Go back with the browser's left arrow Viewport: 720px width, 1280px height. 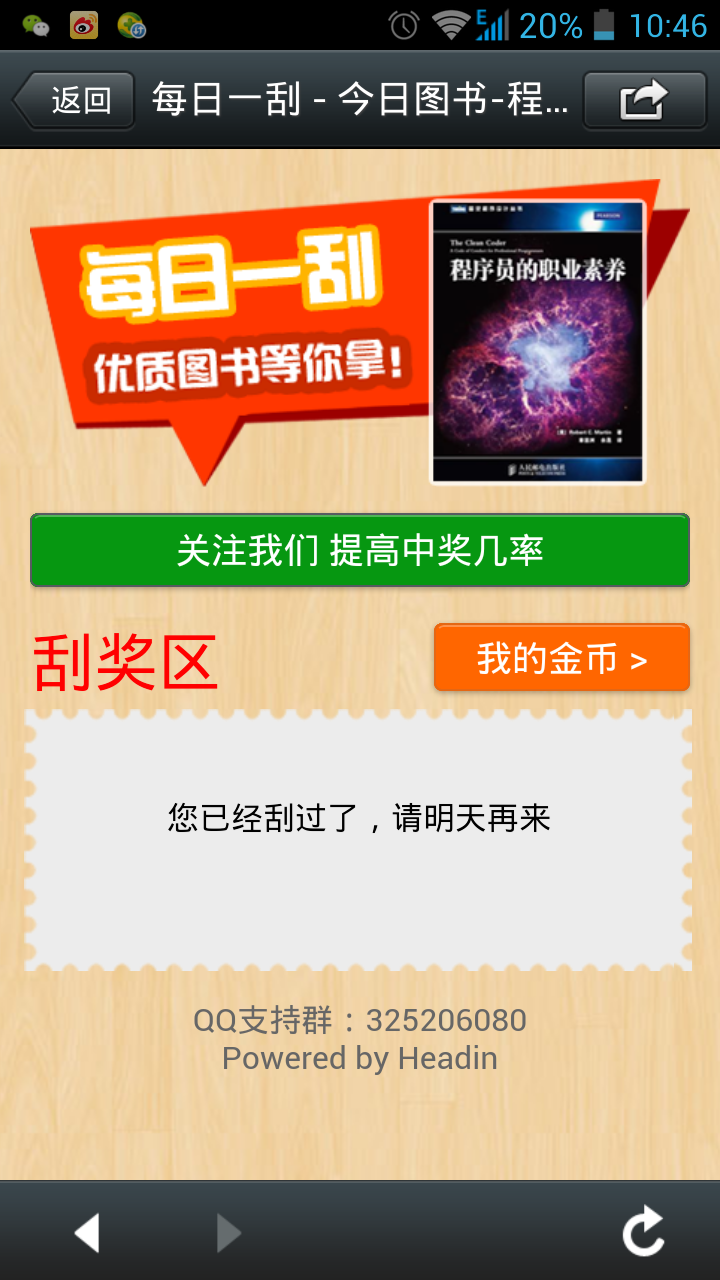(x=88, y=1232)
